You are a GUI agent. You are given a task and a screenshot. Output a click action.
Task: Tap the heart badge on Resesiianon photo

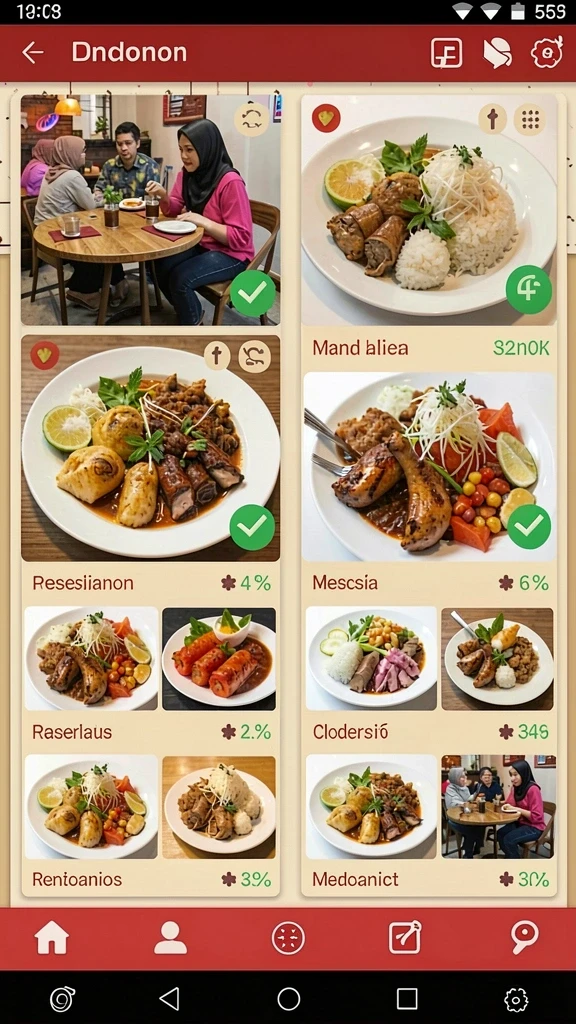(x=45, y=355)
